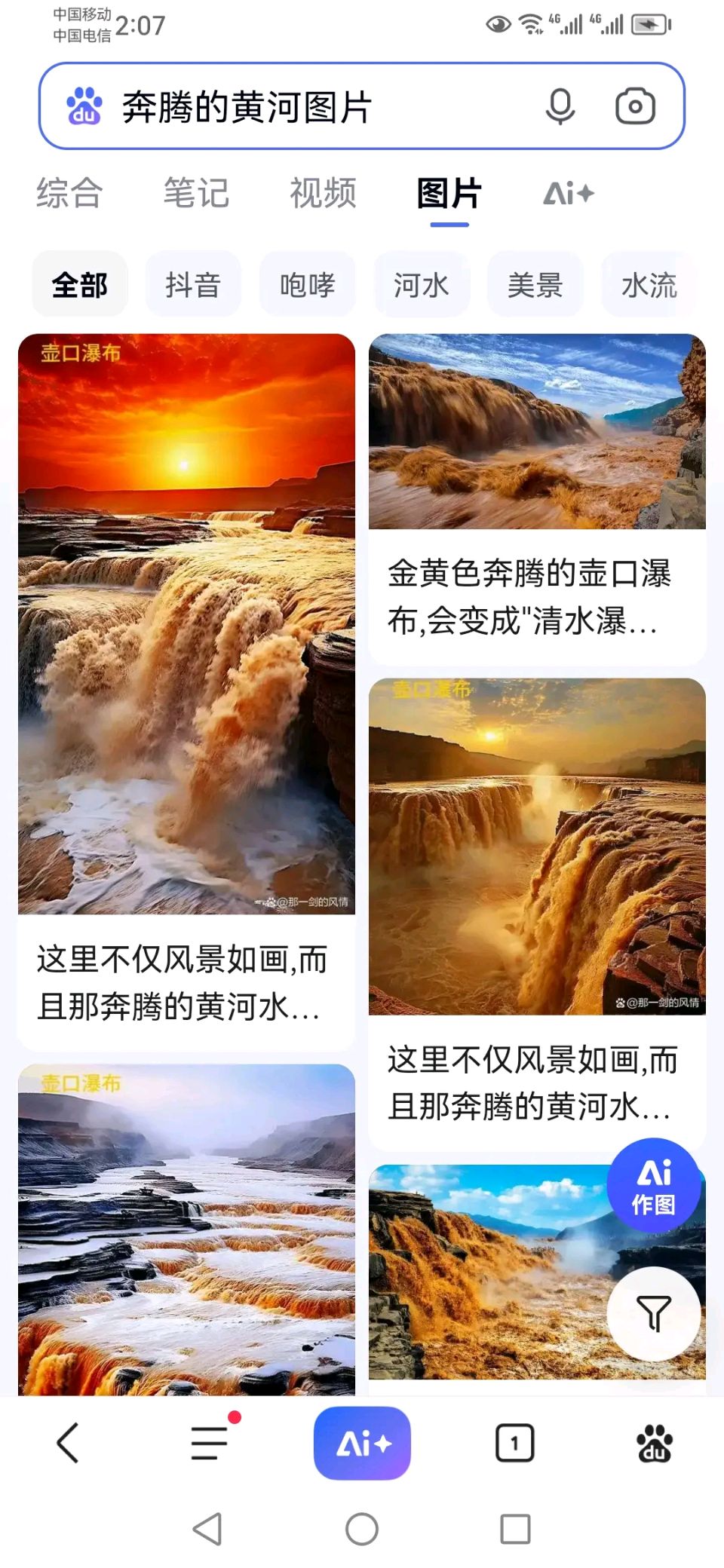
Task: Select the 水流 filter chip
Action: (x=649, y=285)
